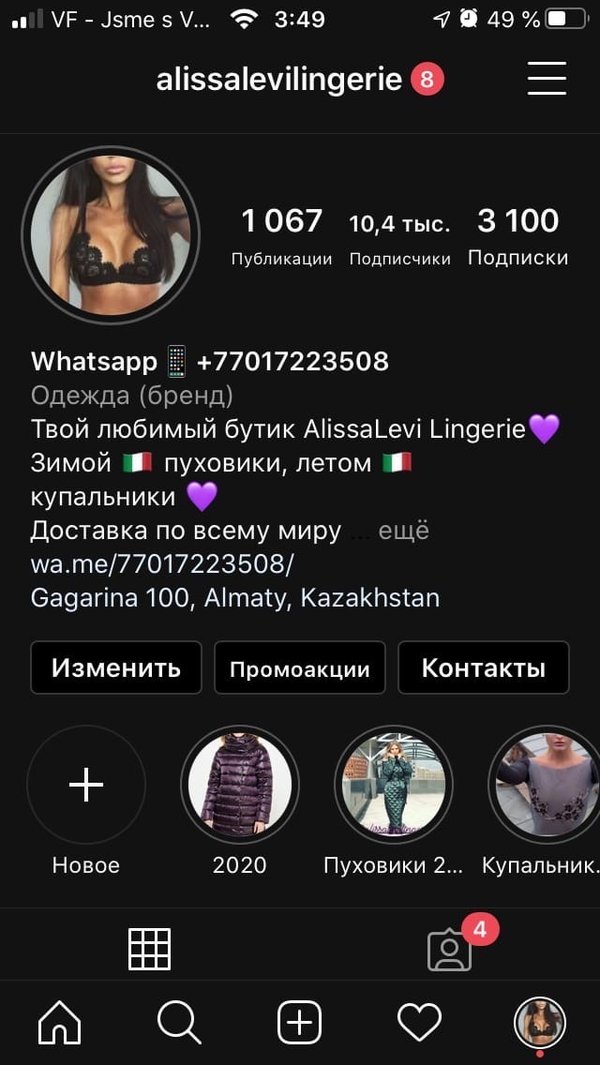The height and width of the screenshot is (1065, 600).
Task: Open the Подписки following list
Action: [517, 236]
